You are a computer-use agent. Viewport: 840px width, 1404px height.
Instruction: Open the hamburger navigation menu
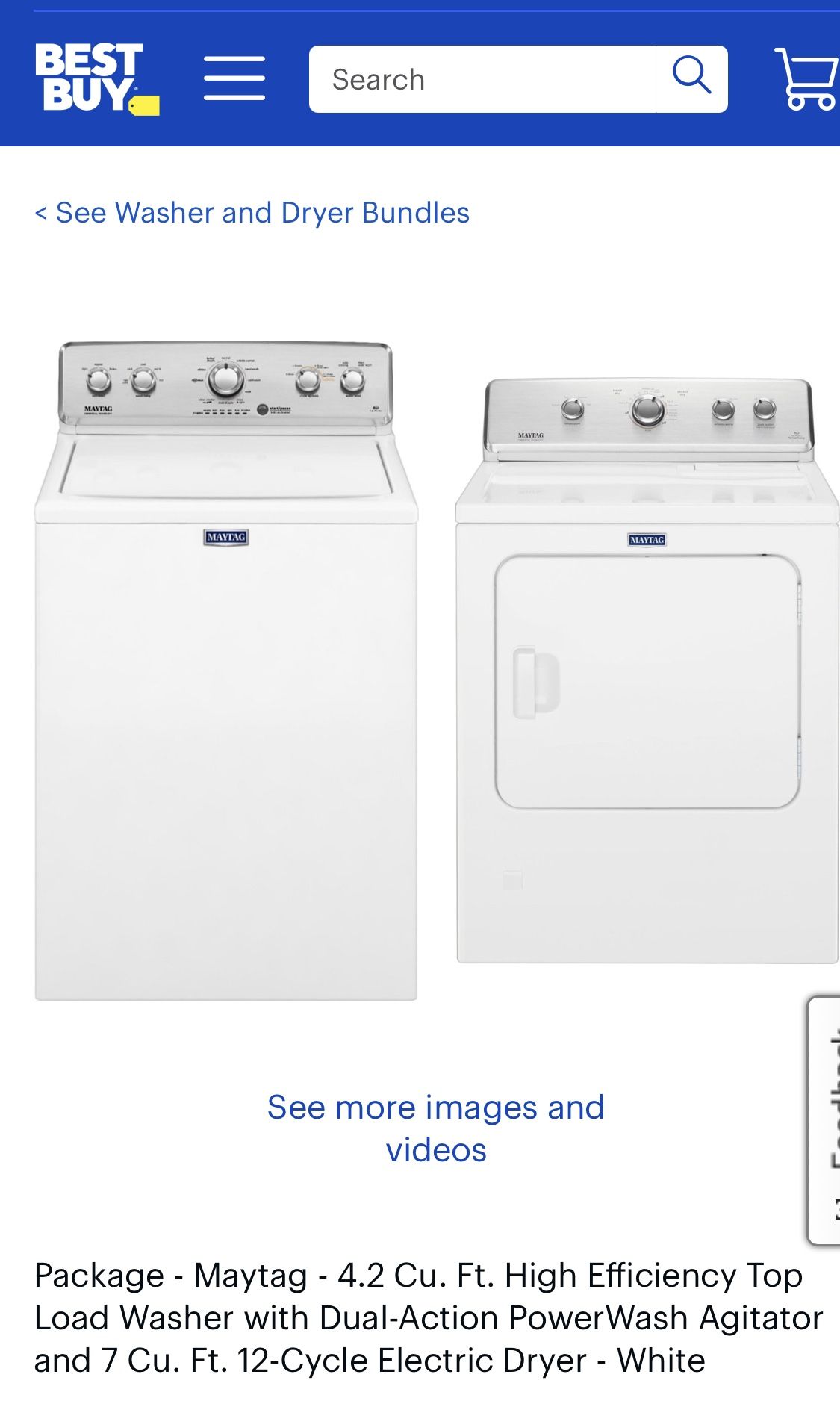click(234, 78)
